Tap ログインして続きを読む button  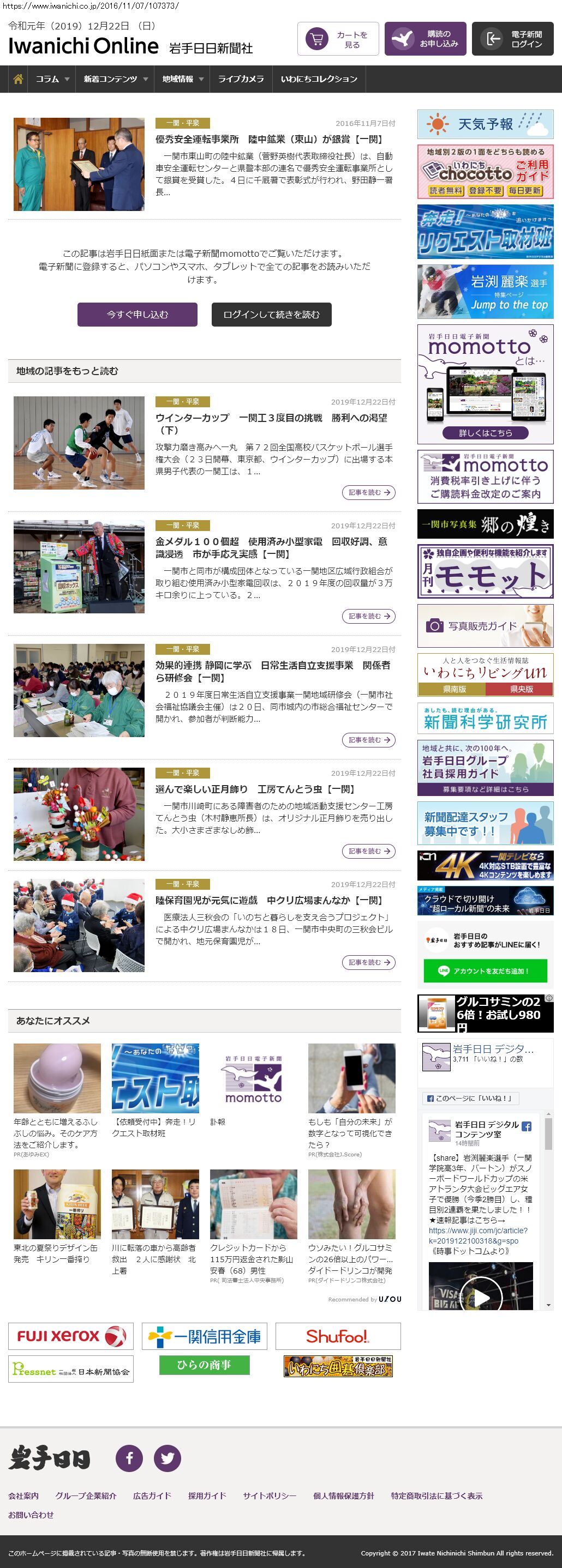[271, 314]
